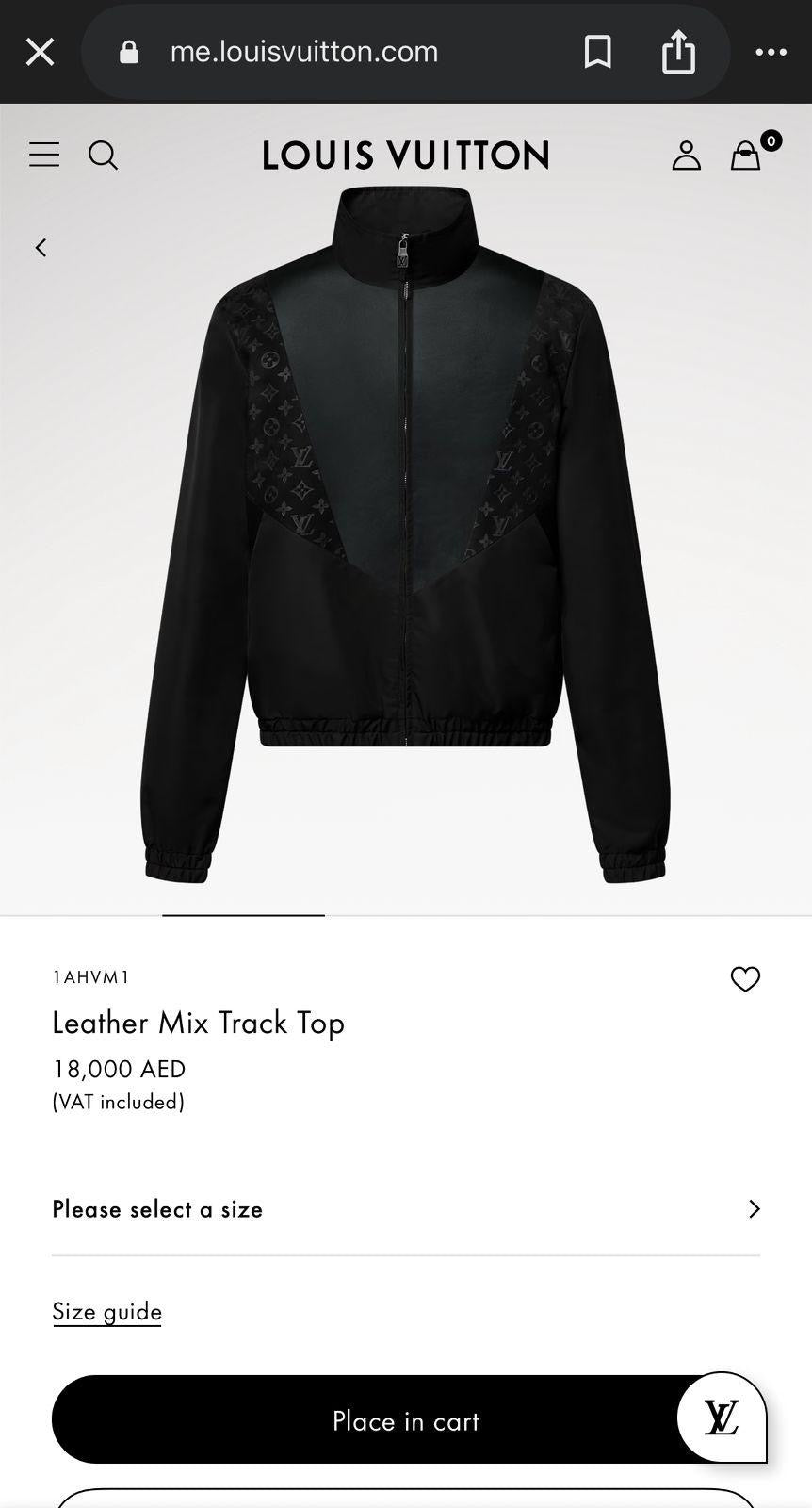
Task: Bookmark the page using the bookmark icon
Action: (597, 52)
